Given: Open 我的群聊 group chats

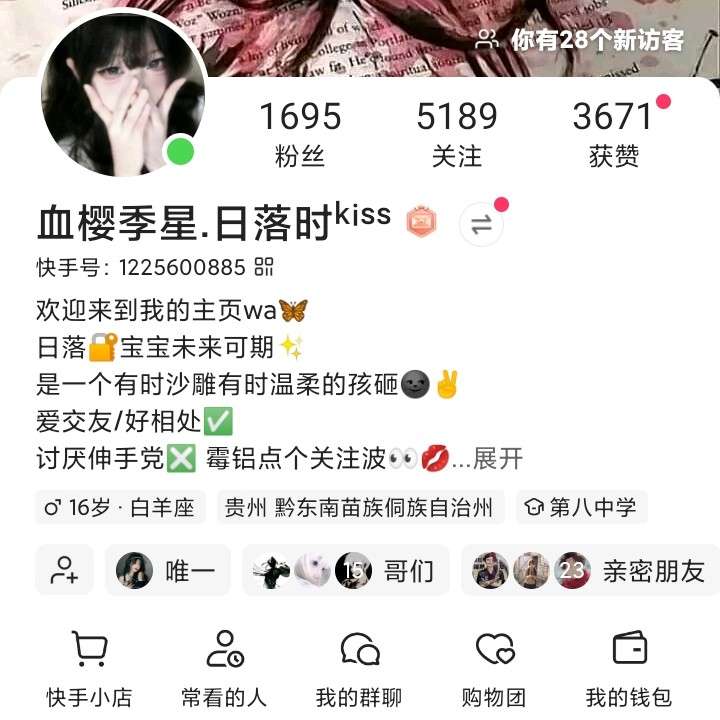Looking at the screenshot, I should 359,668.
